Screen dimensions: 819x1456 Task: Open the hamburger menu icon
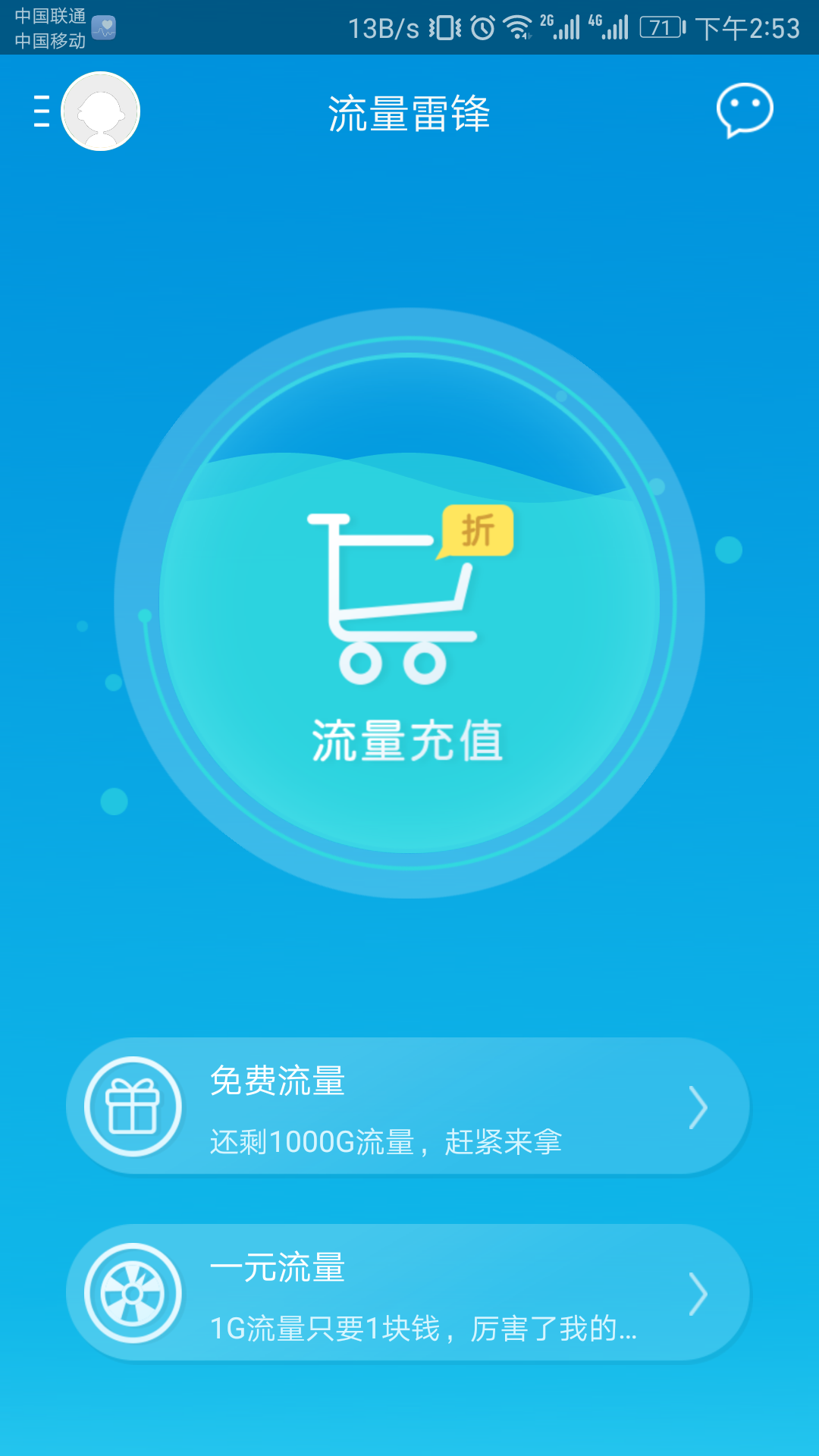pos(39,111)
